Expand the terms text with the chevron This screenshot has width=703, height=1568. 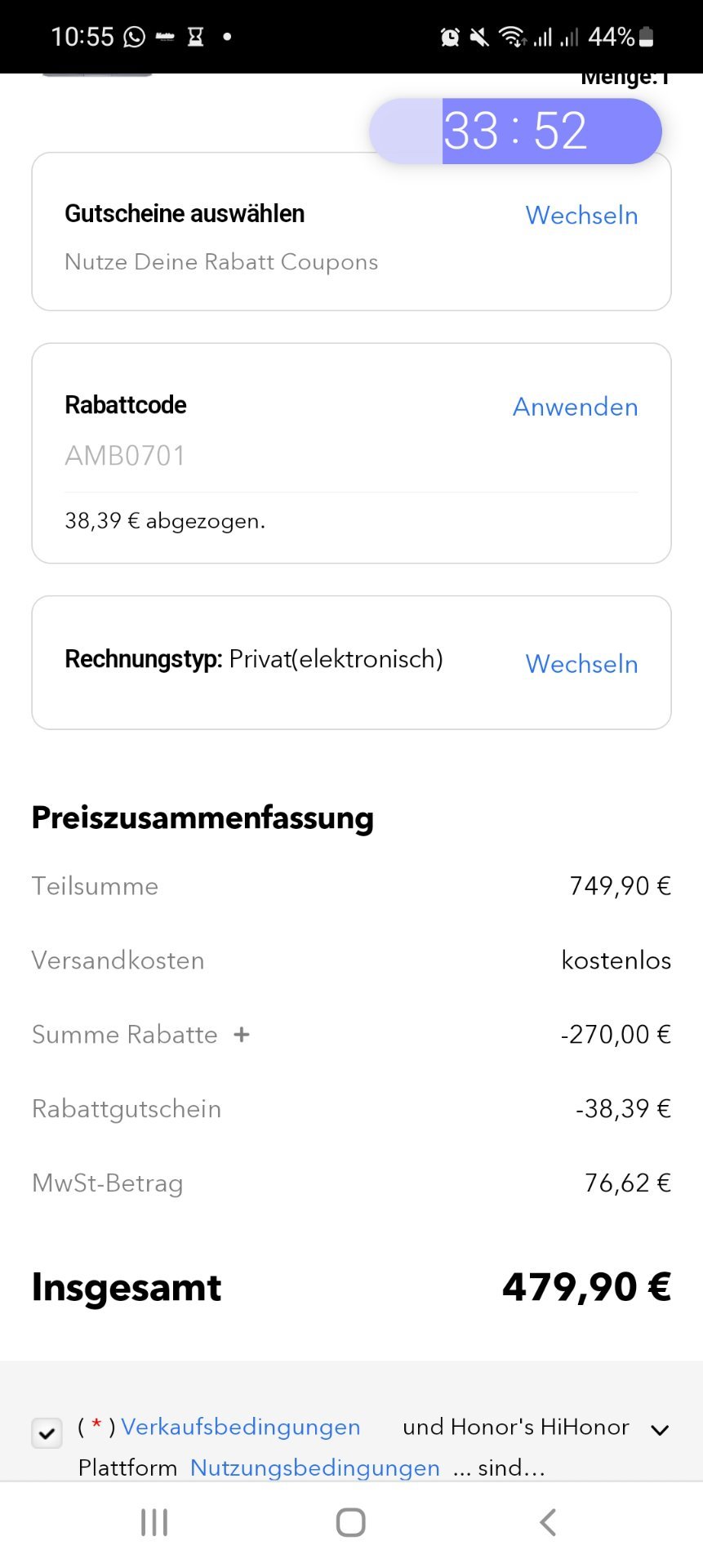point(660,1430)
